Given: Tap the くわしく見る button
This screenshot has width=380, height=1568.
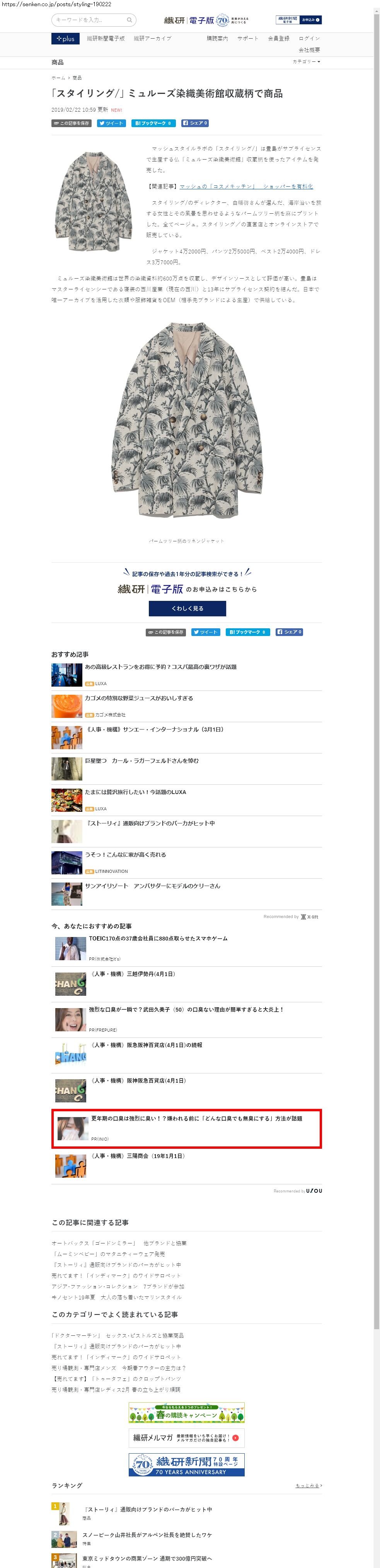Looking at the screenshot, I should (187, 608).
